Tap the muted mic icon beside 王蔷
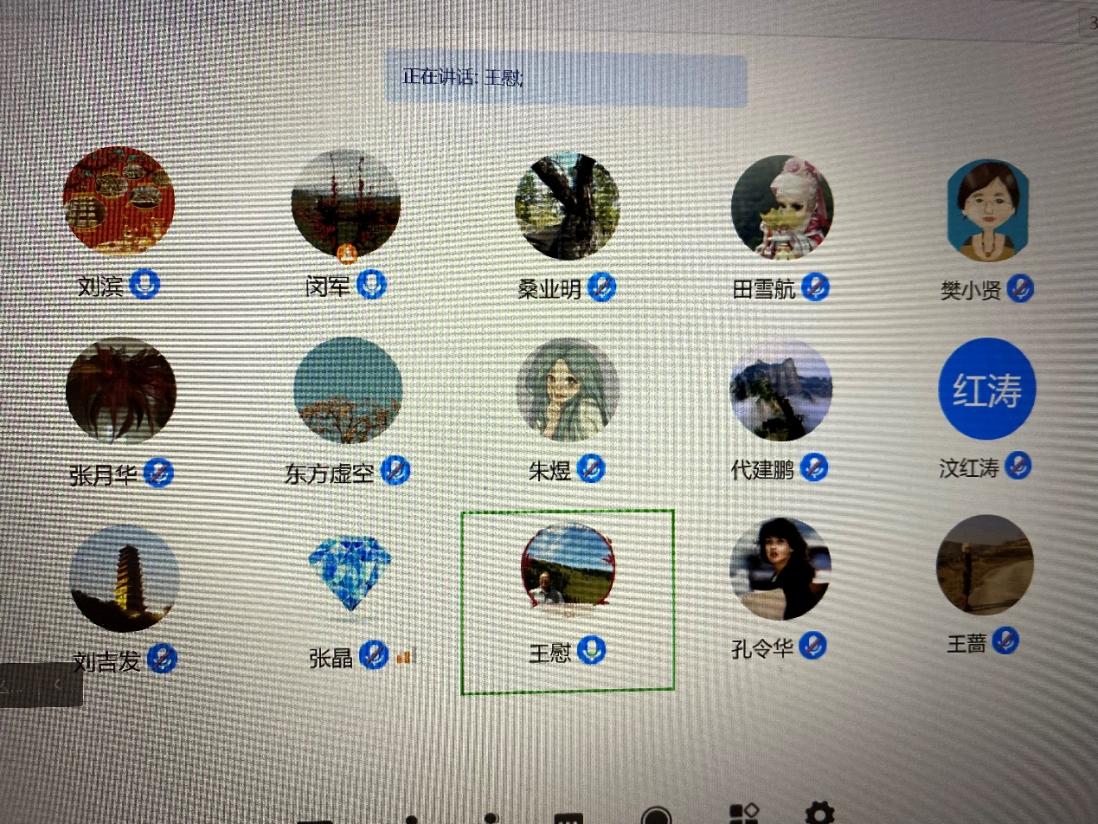The height and width of the screenshot is (824, 1098). (x=1005, y=641)
